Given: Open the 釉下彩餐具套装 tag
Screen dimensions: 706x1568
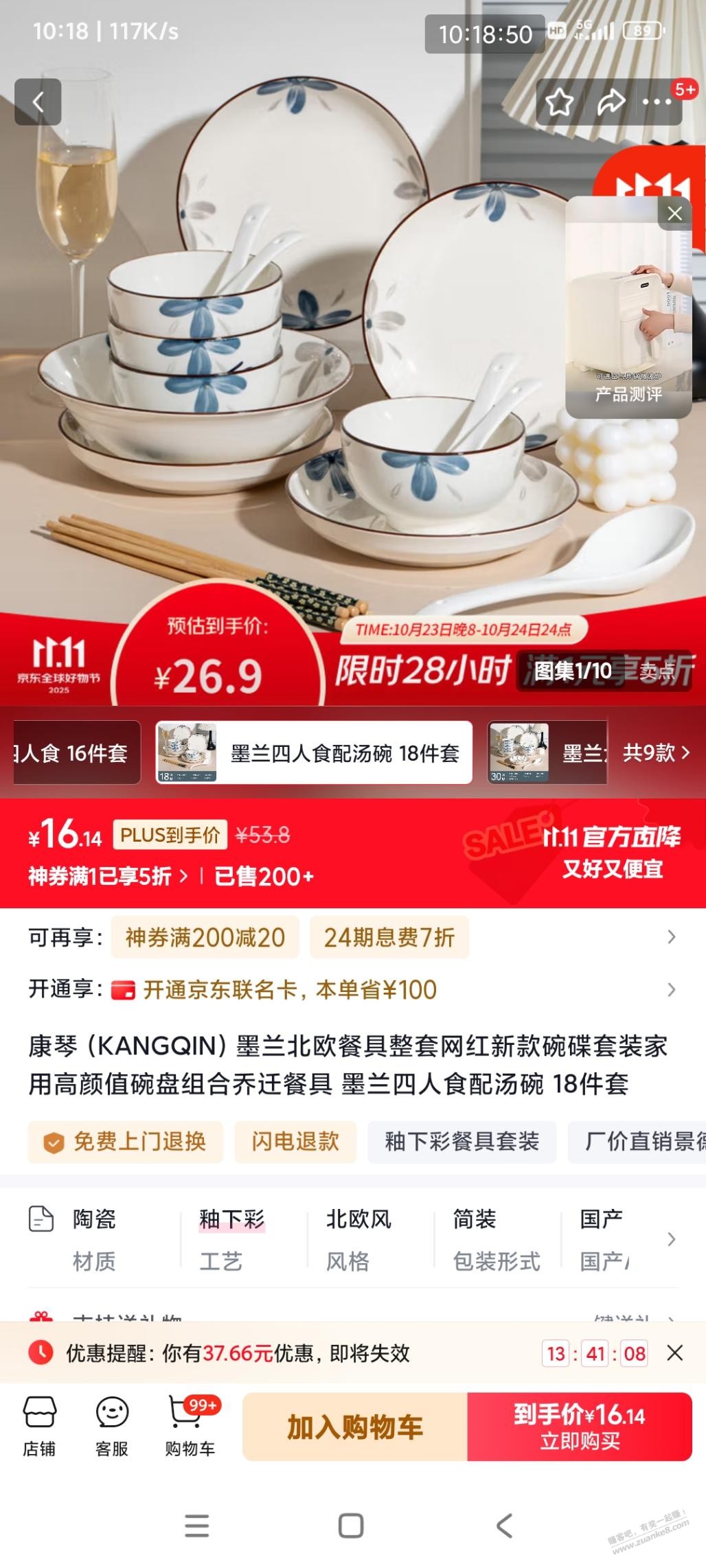Looking at the screenshot, I should 462,1142.
